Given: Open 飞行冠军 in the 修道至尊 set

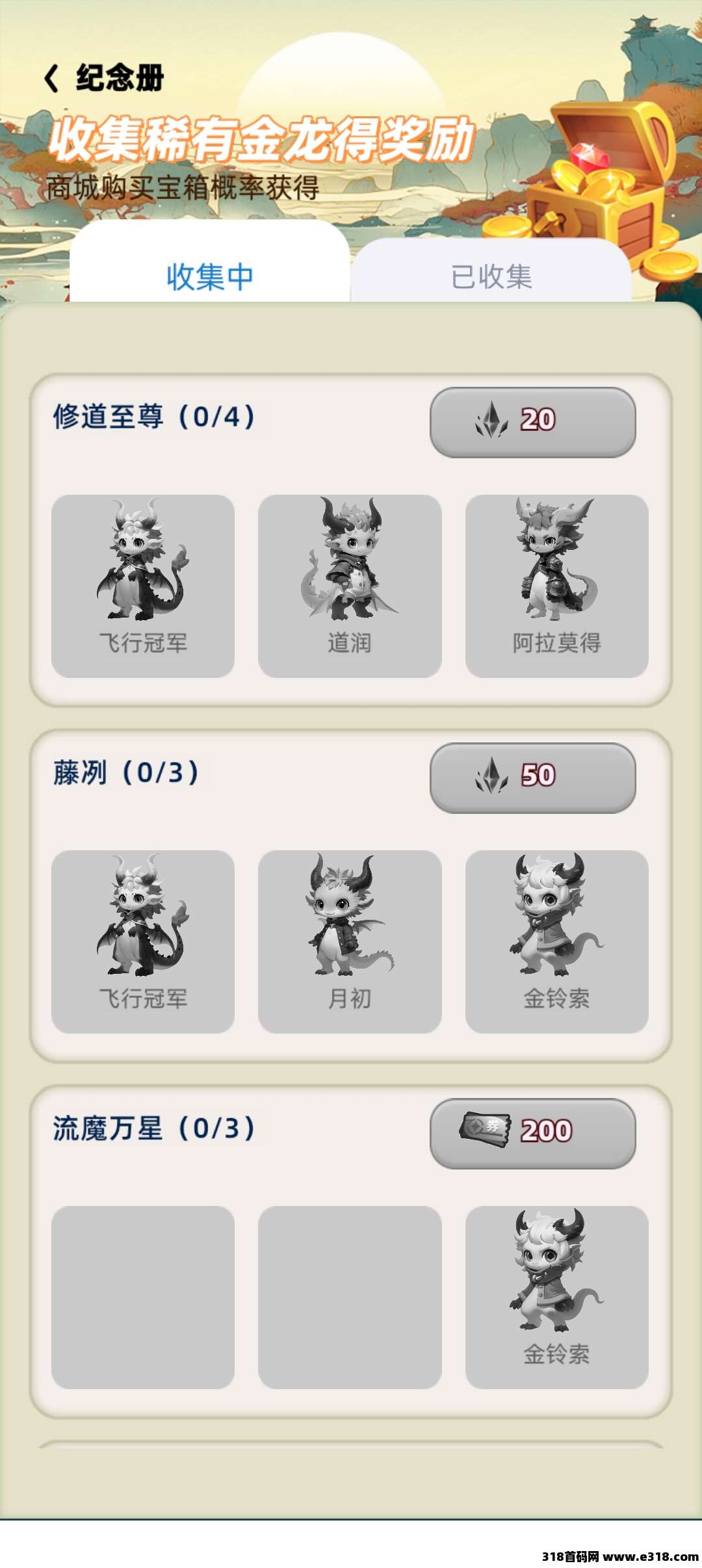Looking at the screenshot, I should click(x=143, y=586).
